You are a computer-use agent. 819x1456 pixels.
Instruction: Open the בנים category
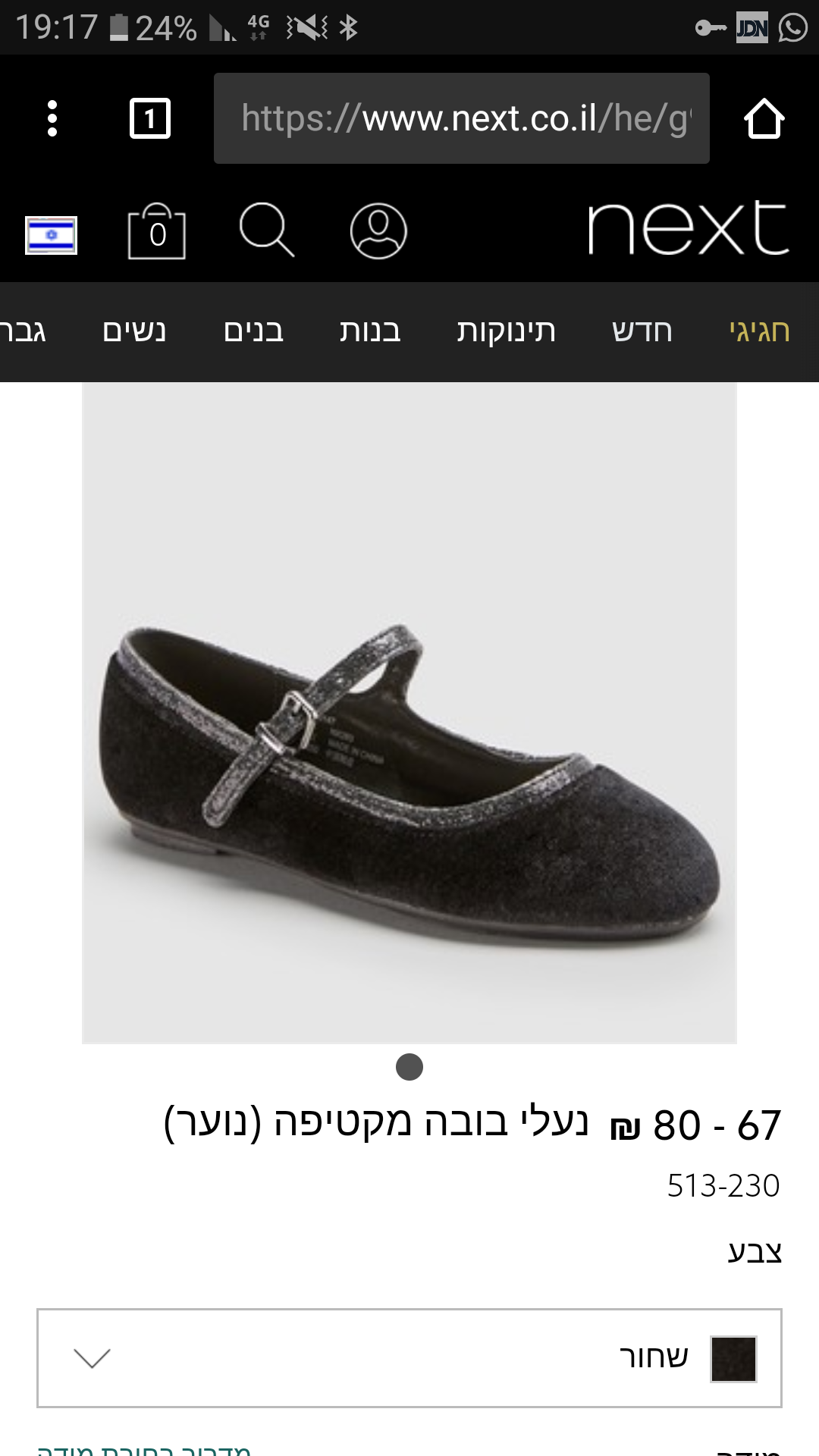[x=253, y=332]
